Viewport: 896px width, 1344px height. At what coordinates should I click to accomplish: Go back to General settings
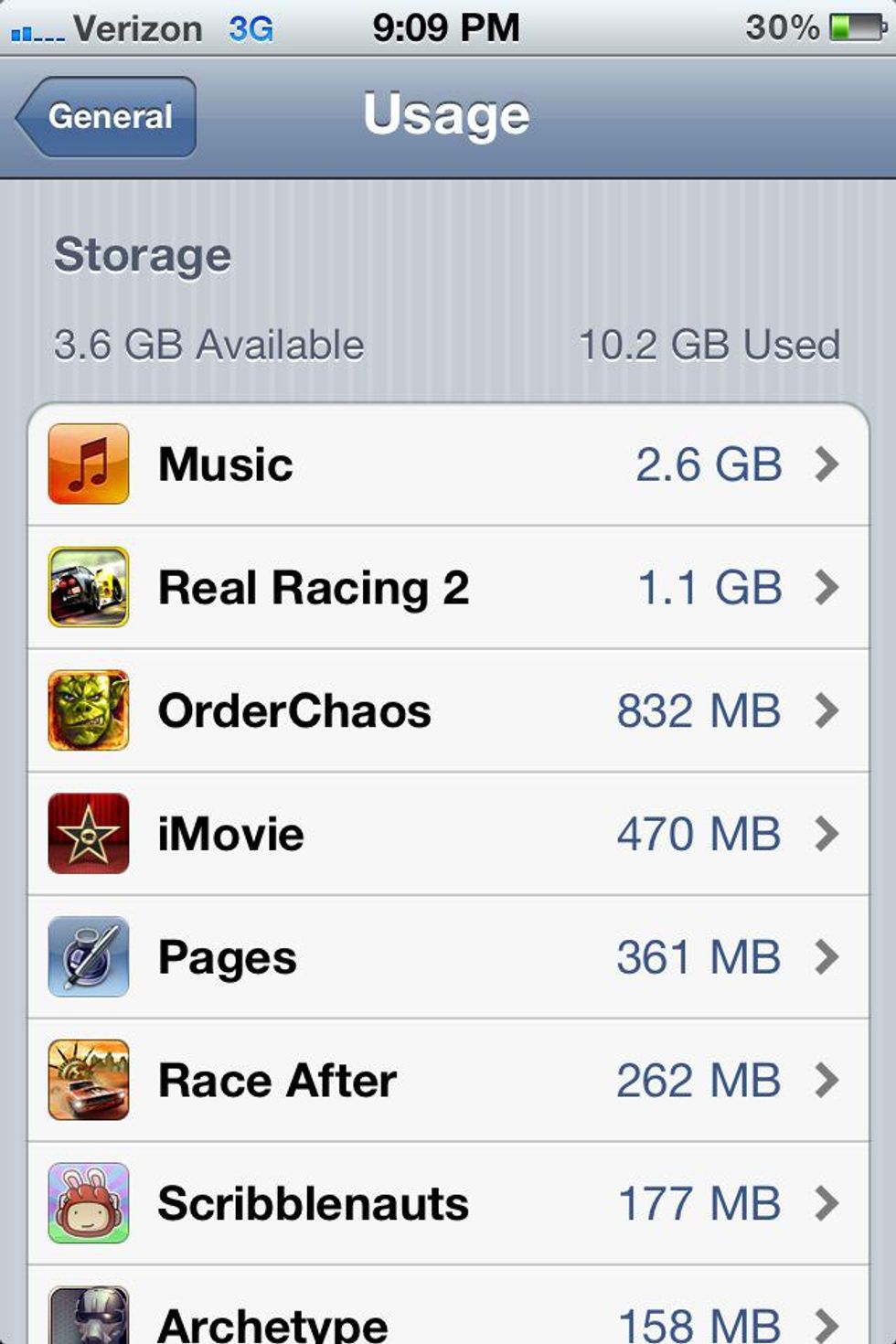[x=108, y=117]
